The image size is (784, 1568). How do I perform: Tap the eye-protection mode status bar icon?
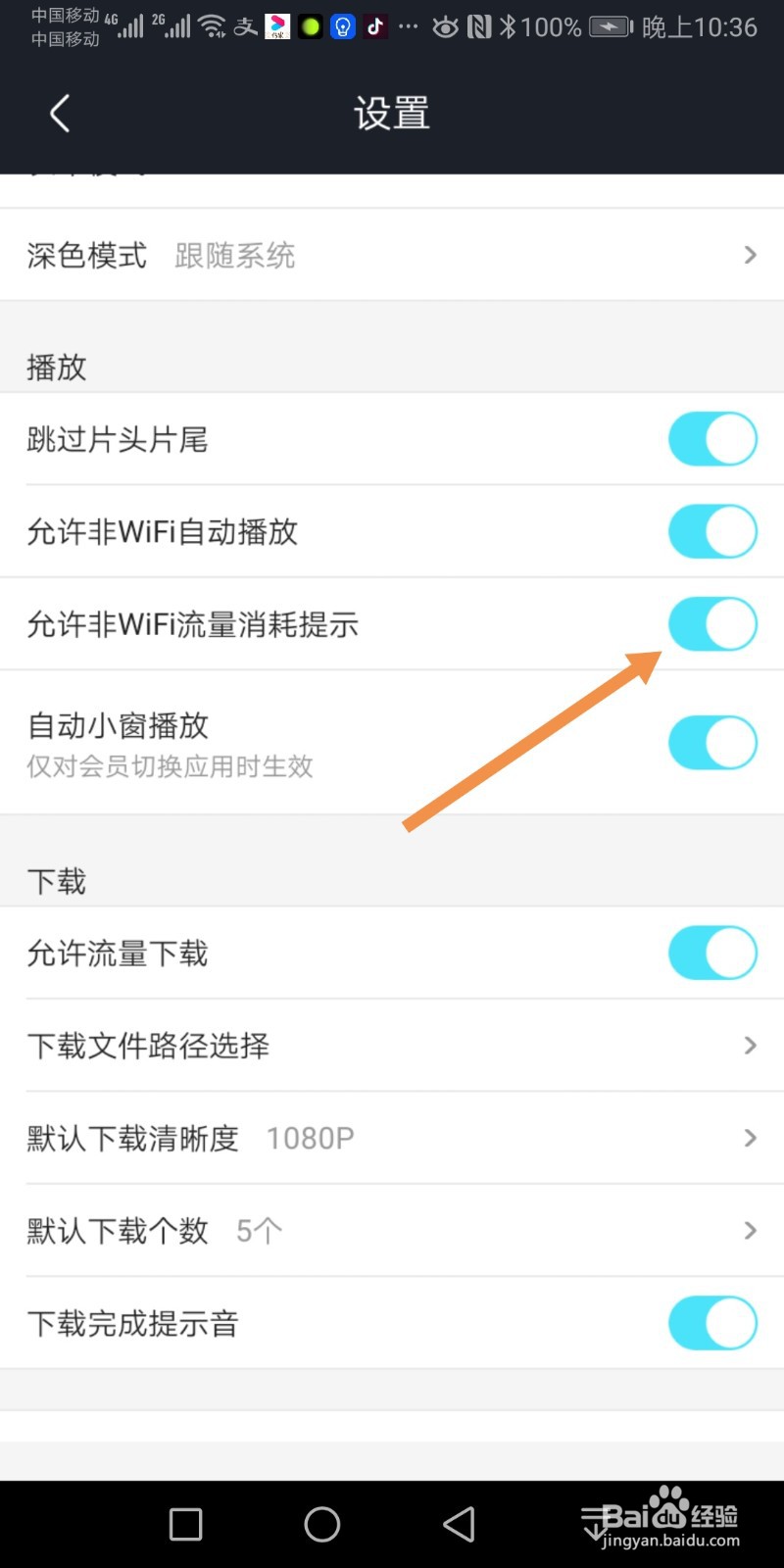[x=444, y=26]
